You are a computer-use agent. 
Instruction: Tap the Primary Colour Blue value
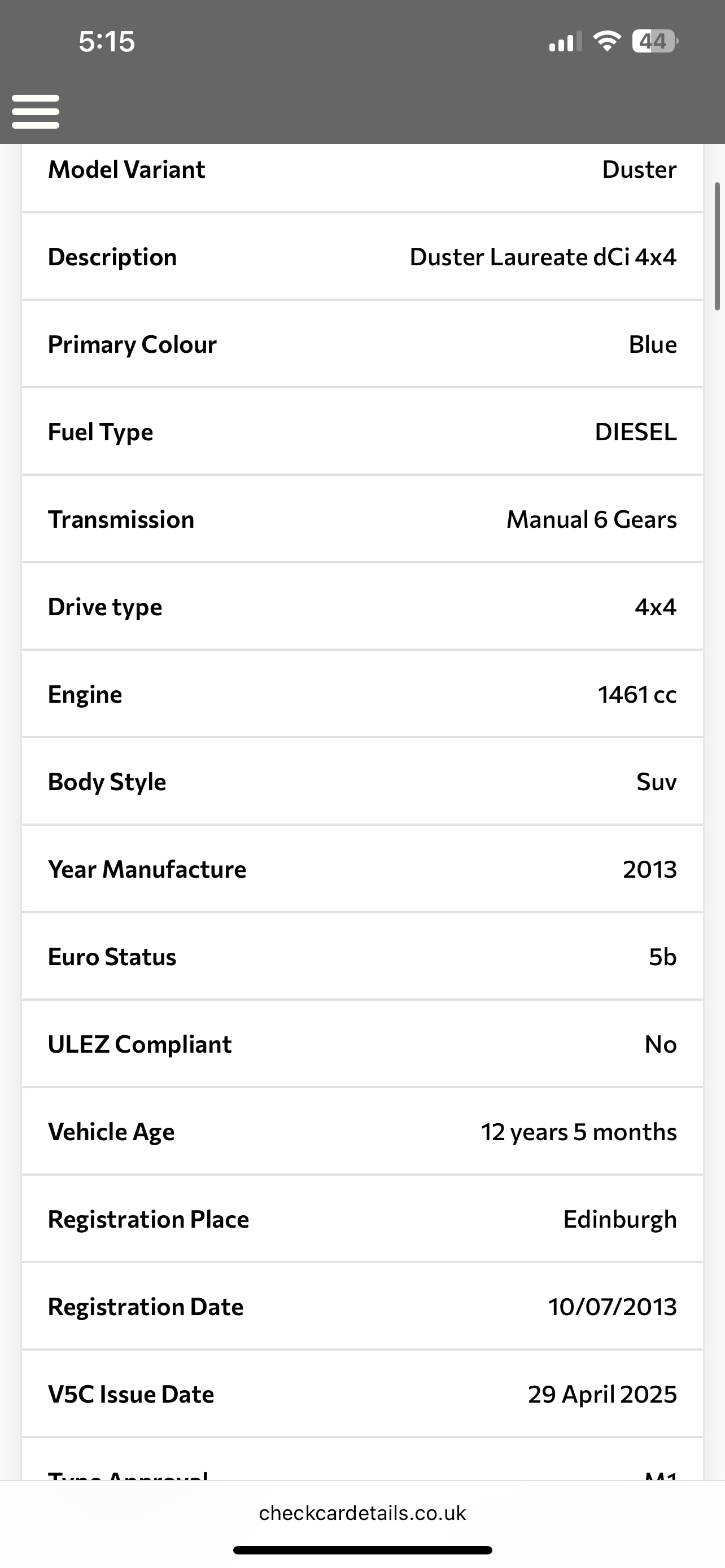(653, 344)
